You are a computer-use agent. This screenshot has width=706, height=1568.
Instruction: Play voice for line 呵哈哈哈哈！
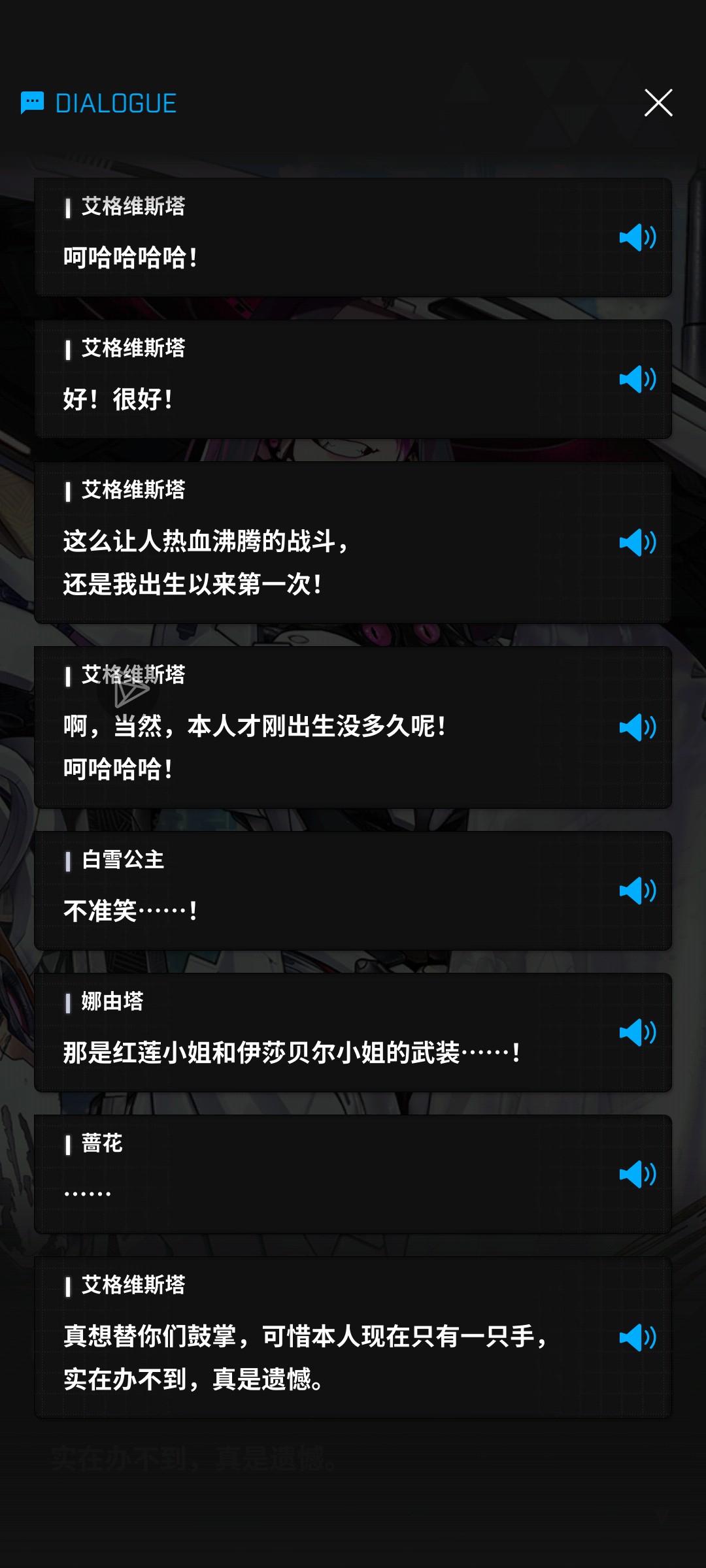(637, 237)
